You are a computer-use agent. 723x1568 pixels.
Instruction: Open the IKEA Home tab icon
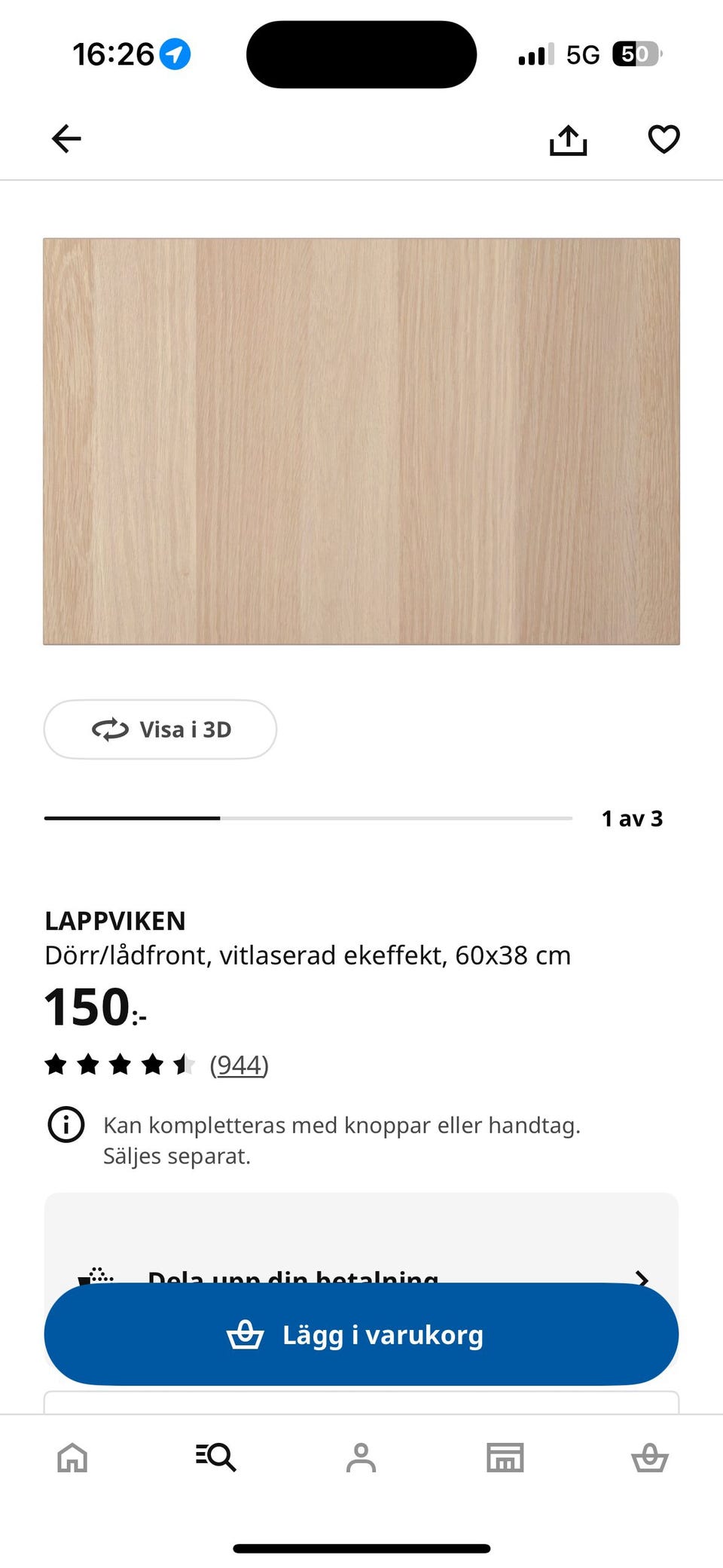72,1456
